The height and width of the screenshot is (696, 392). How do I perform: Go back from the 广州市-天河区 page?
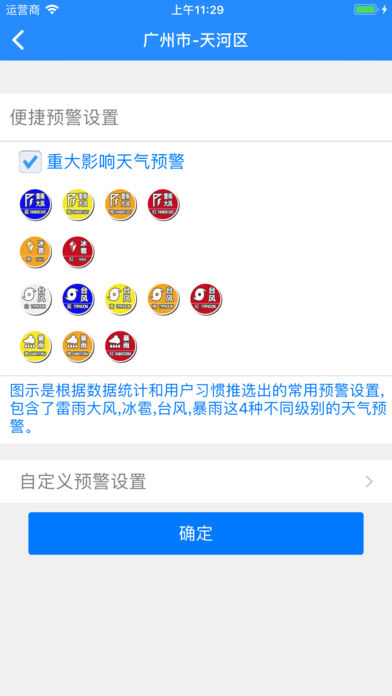[18, 40]
